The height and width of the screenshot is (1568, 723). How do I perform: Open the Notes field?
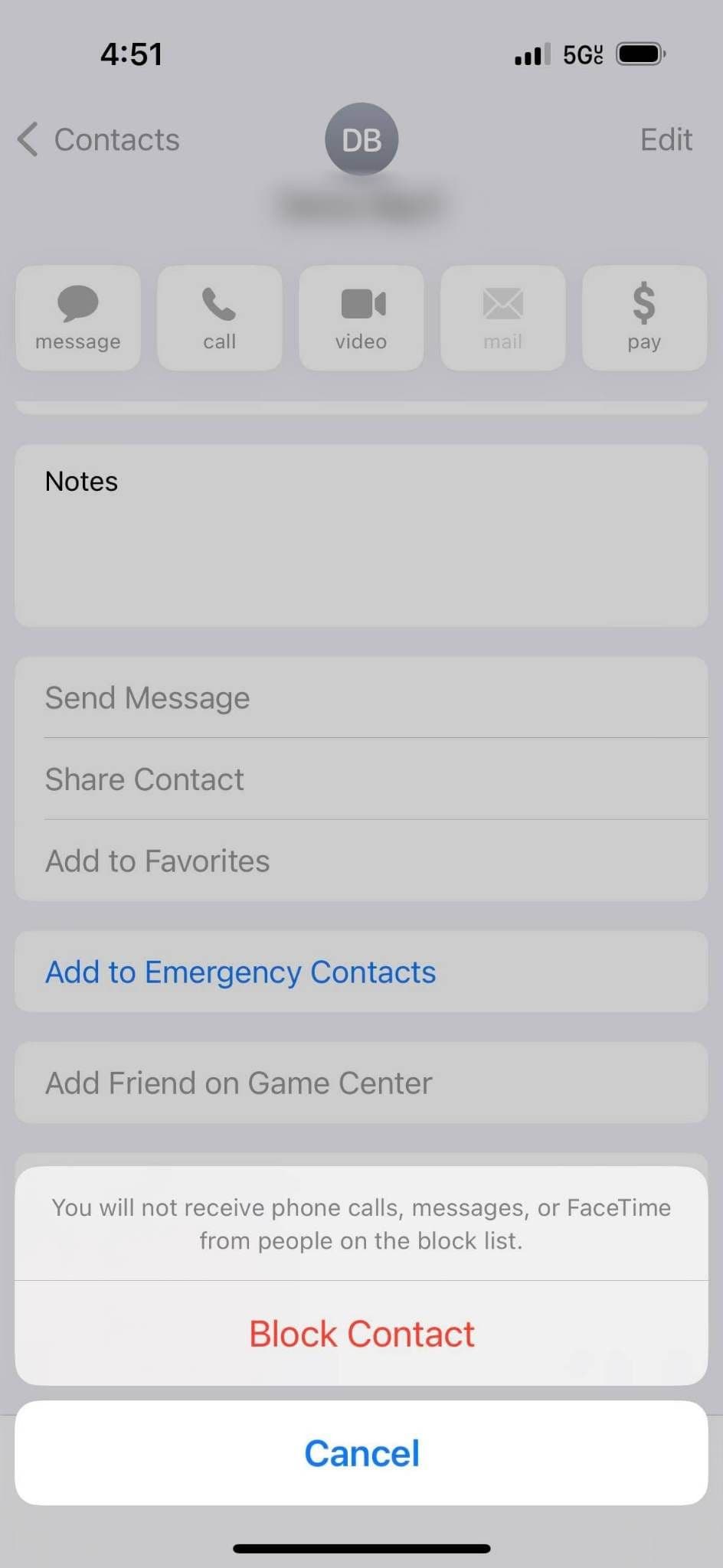coord(361,536)
